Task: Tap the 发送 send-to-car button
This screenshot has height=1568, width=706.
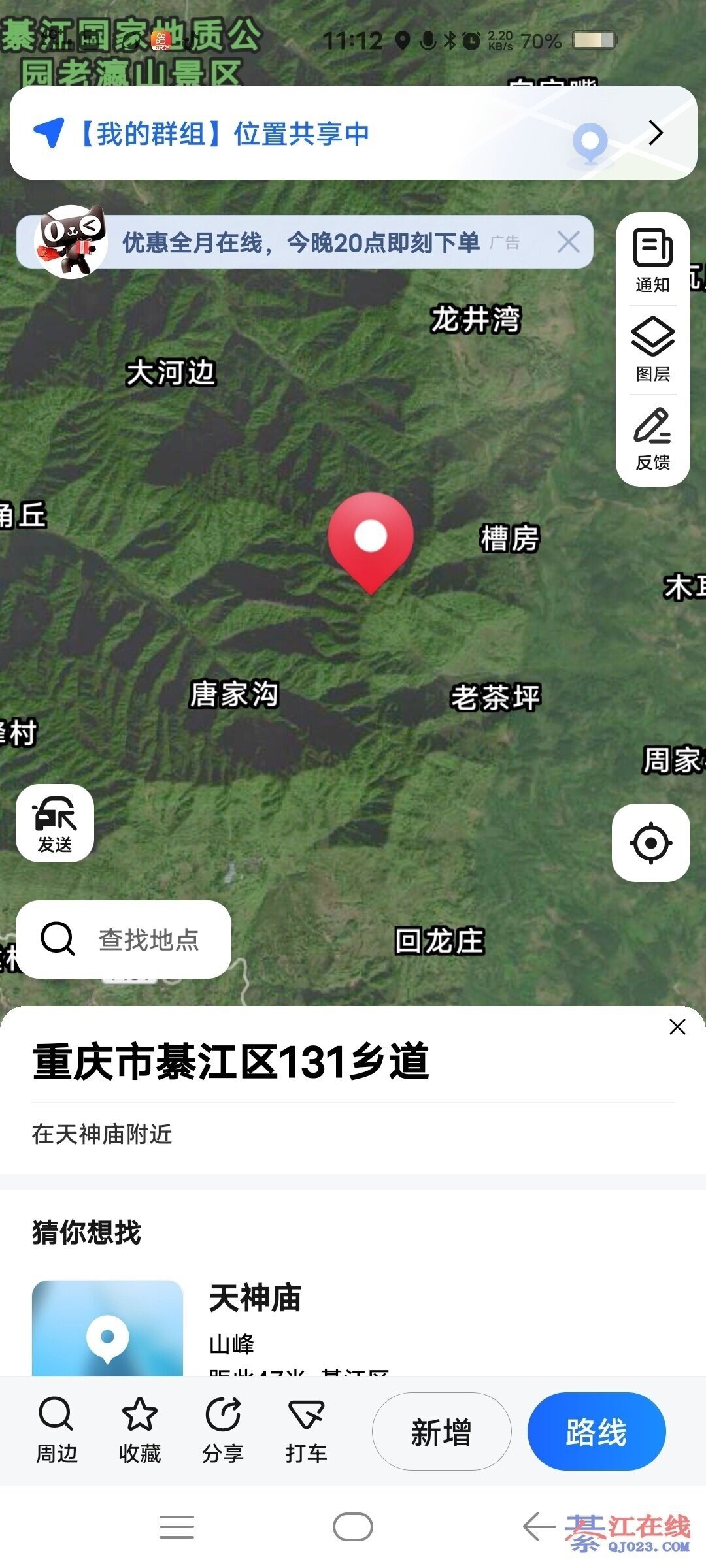Action: click(x=55, y=823)
